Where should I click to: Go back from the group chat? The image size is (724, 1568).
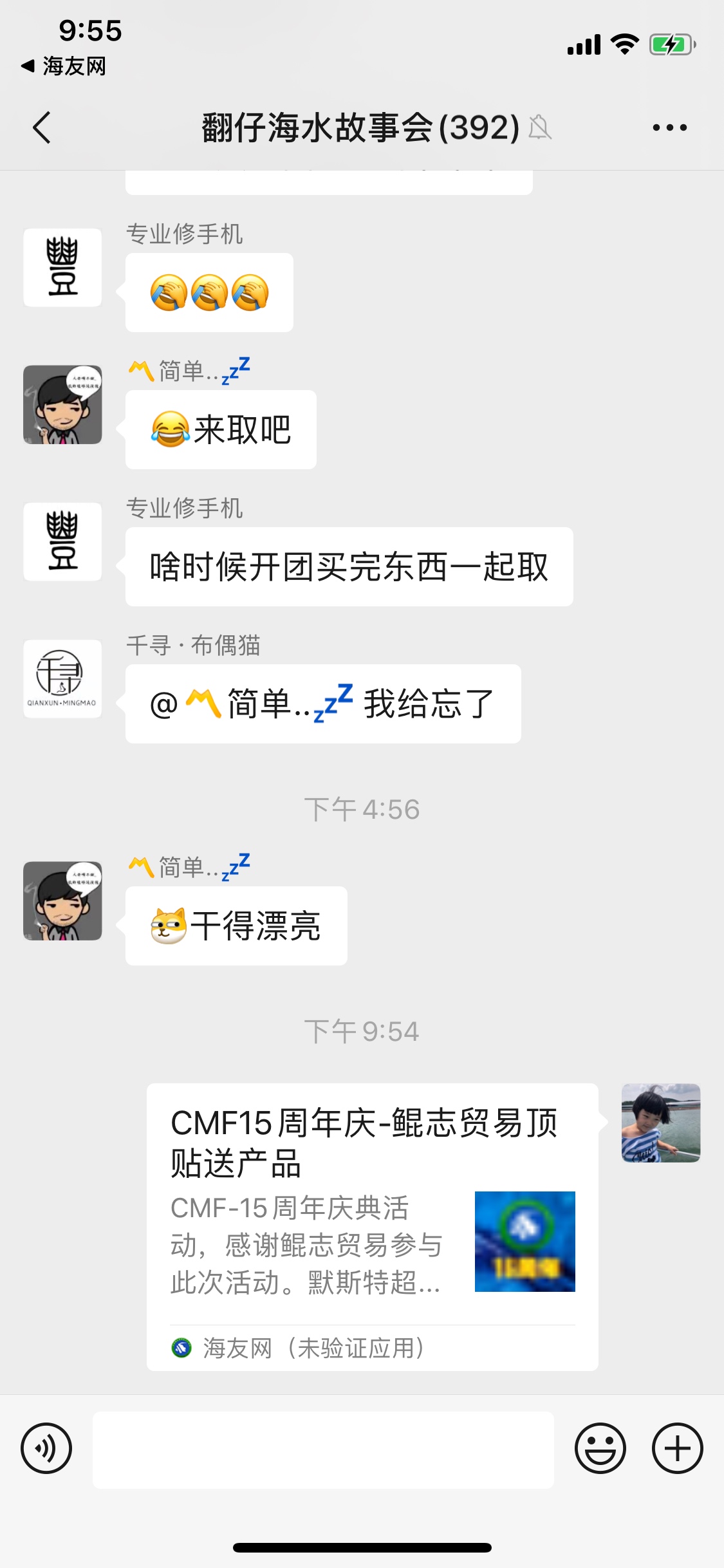click(42, 127)
